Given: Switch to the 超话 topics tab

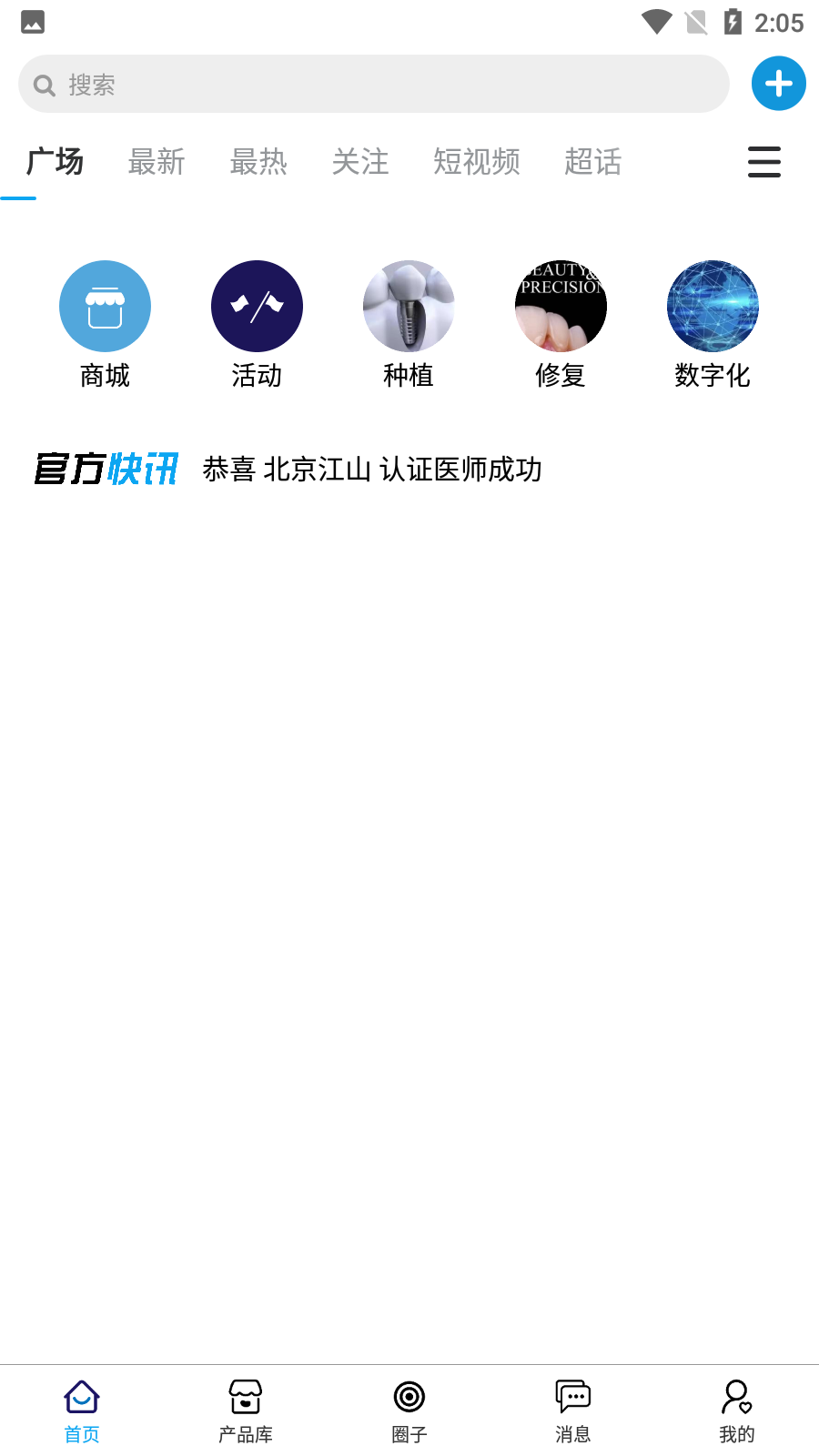Looking at the screenshot, I should pos(591,162).
